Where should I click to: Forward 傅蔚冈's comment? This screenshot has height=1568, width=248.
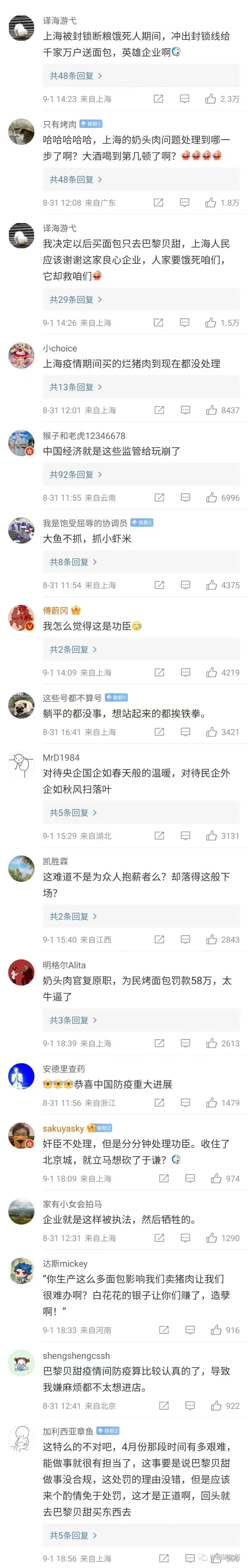(x=159, y=673)
